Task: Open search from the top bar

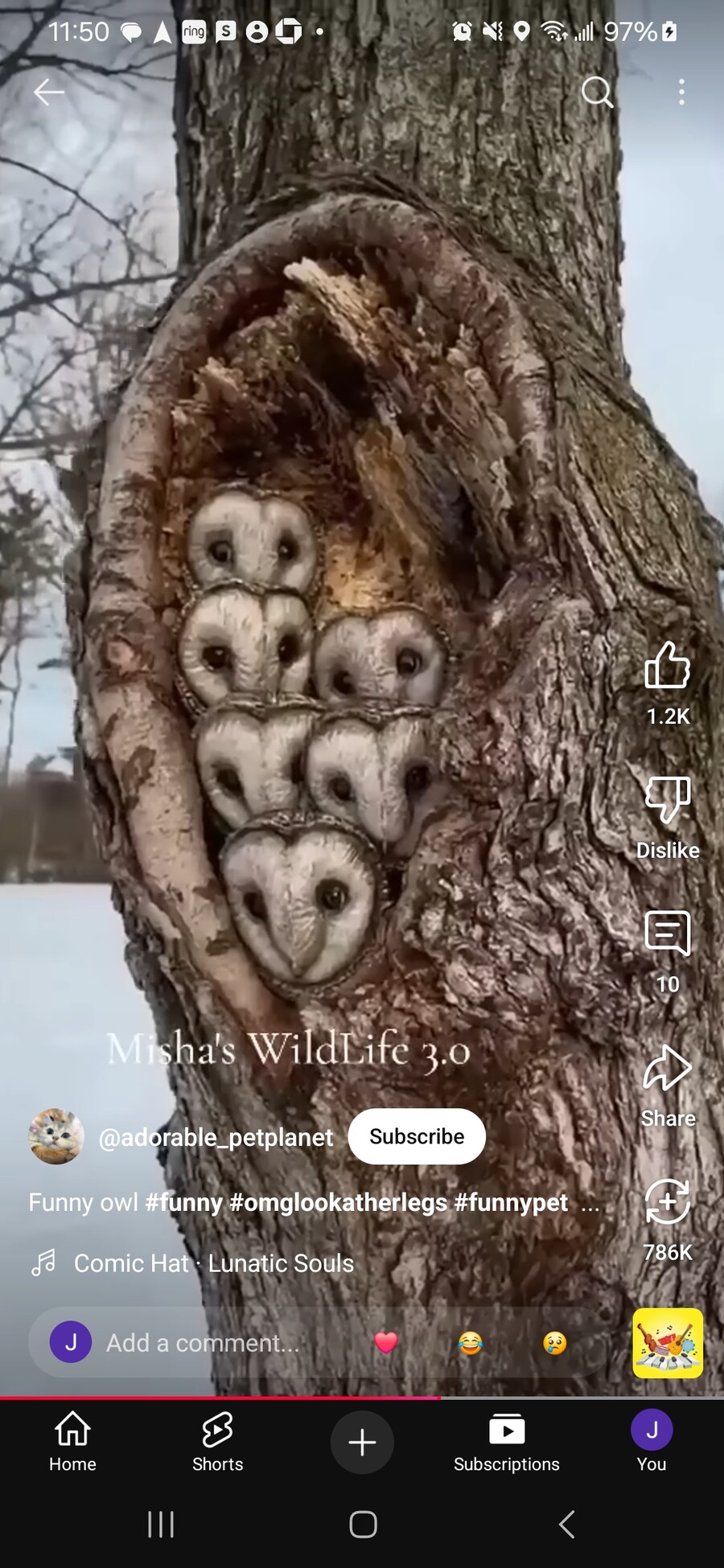Action: pos(597,92)
